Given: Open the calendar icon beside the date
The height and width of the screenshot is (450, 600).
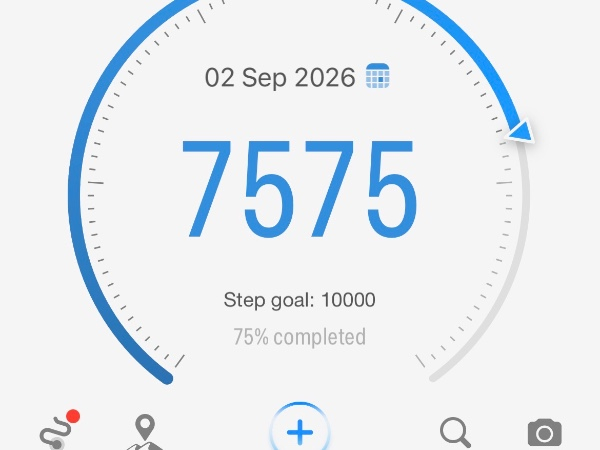Looking at the screenshot, I should tap(377, 76).
